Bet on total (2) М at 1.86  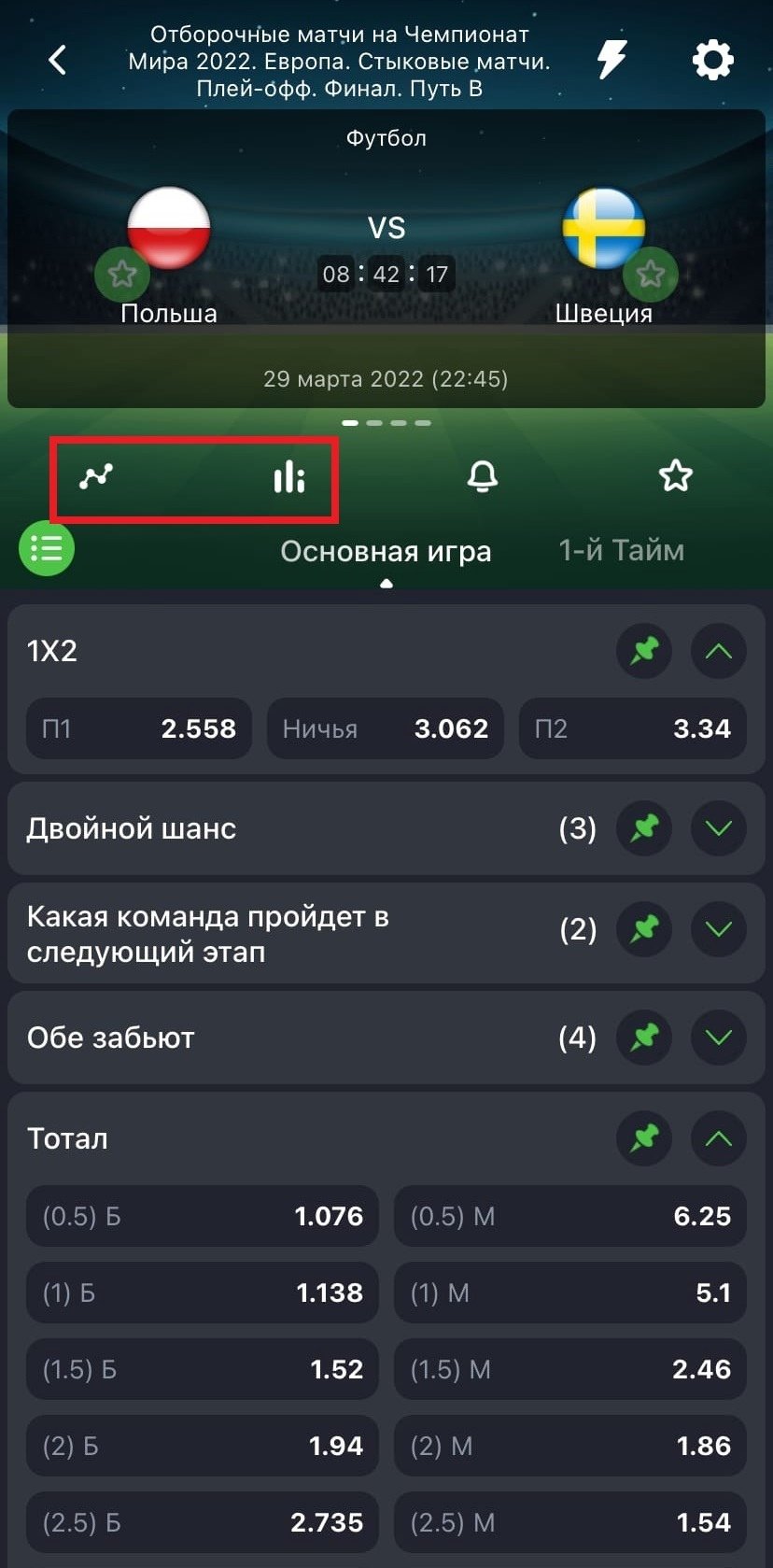[x=570, y=1446]
